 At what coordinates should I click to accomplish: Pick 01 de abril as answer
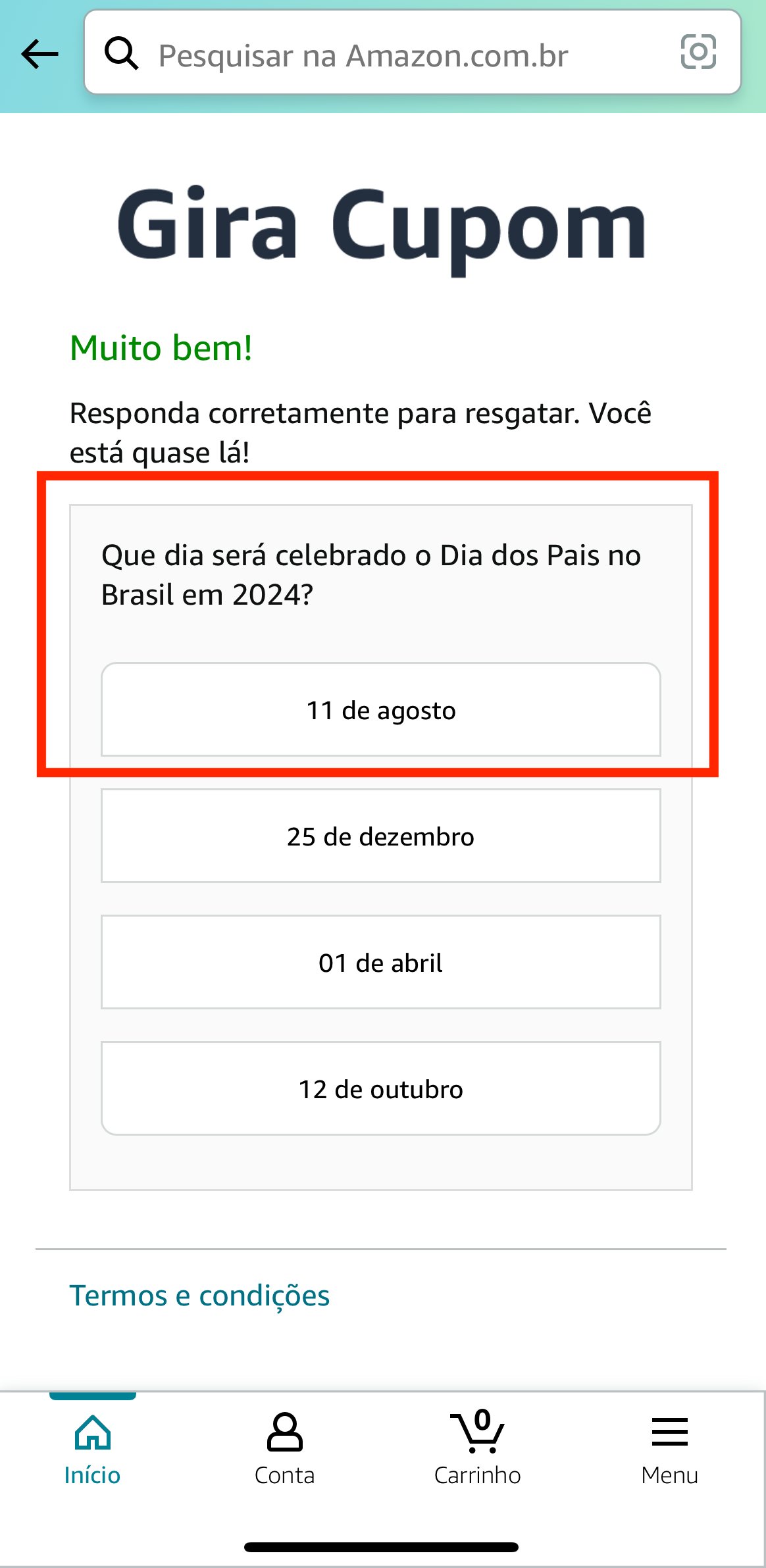point(380,962)
